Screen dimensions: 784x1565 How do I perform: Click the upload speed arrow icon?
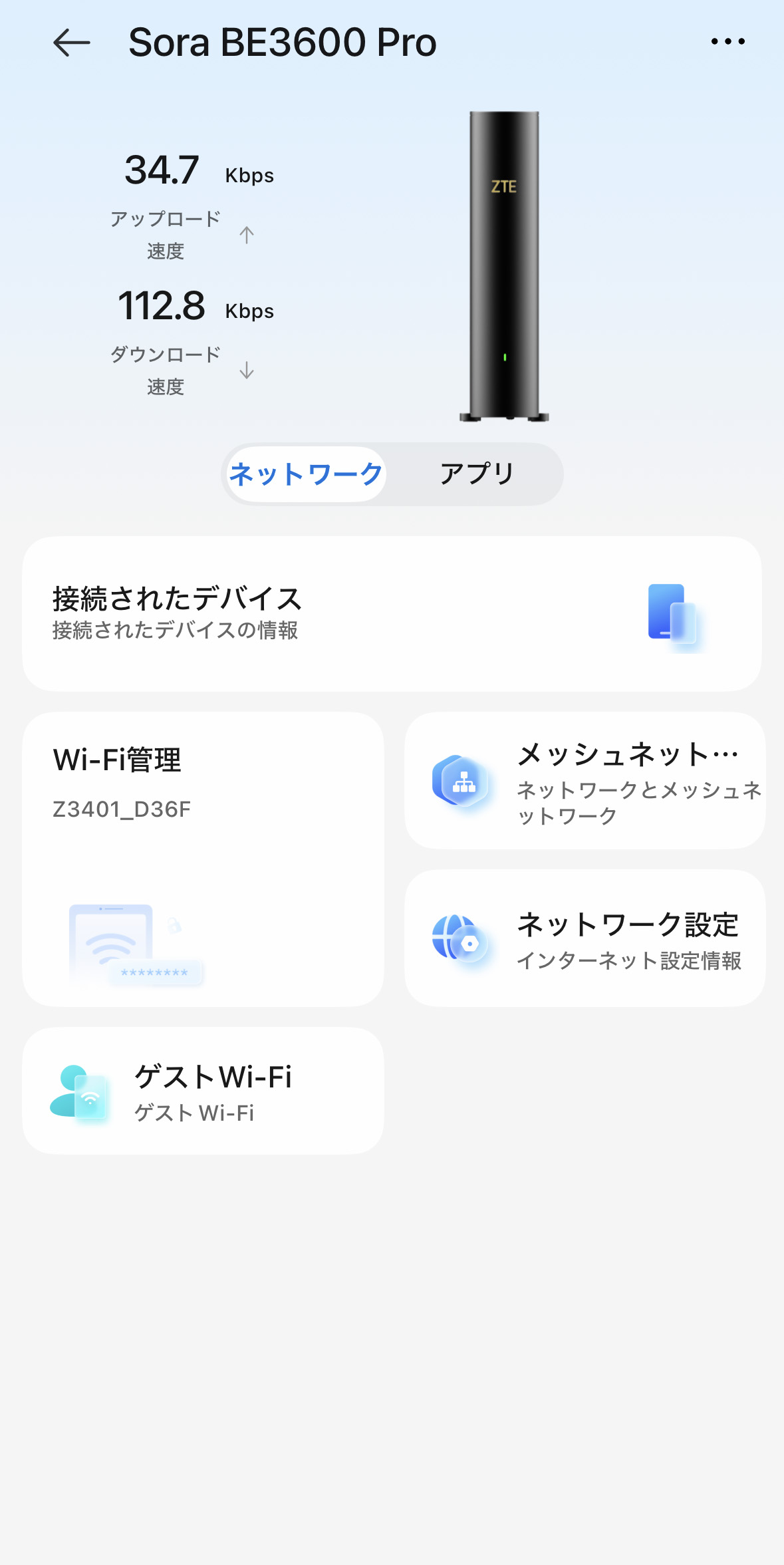pos(247,234)
